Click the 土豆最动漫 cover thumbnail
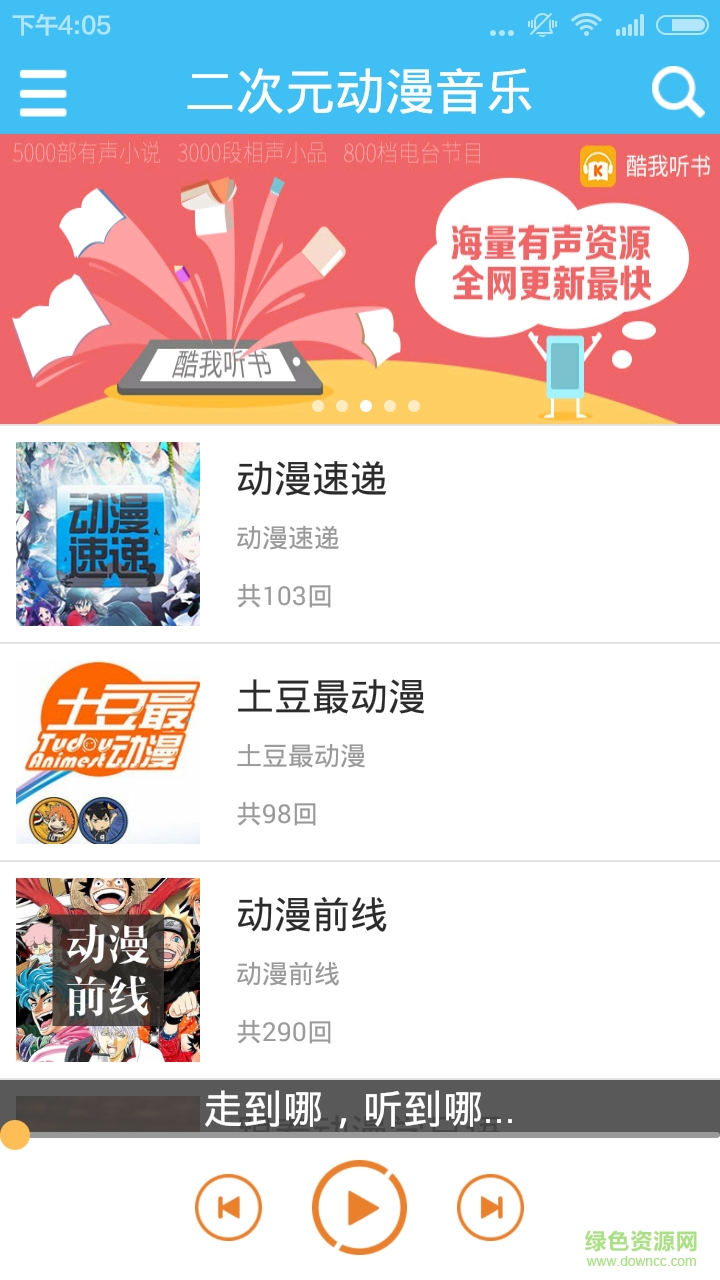Image resolution: width=720 pixels, height=1280 pixels. click(x=108, y=751)
